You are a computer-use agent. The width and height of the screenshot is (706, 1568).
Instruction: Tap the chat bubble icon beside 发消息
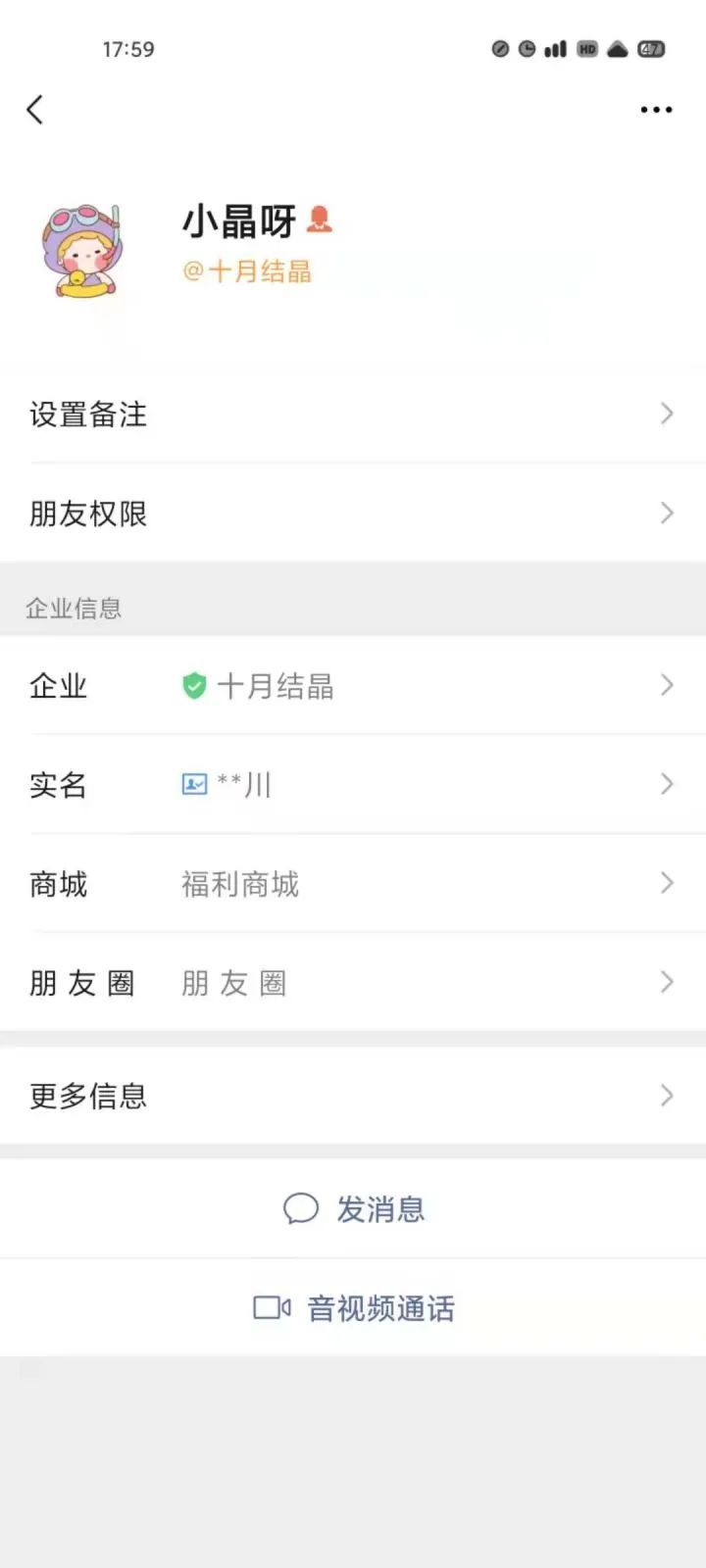(x=300, y=1208)
